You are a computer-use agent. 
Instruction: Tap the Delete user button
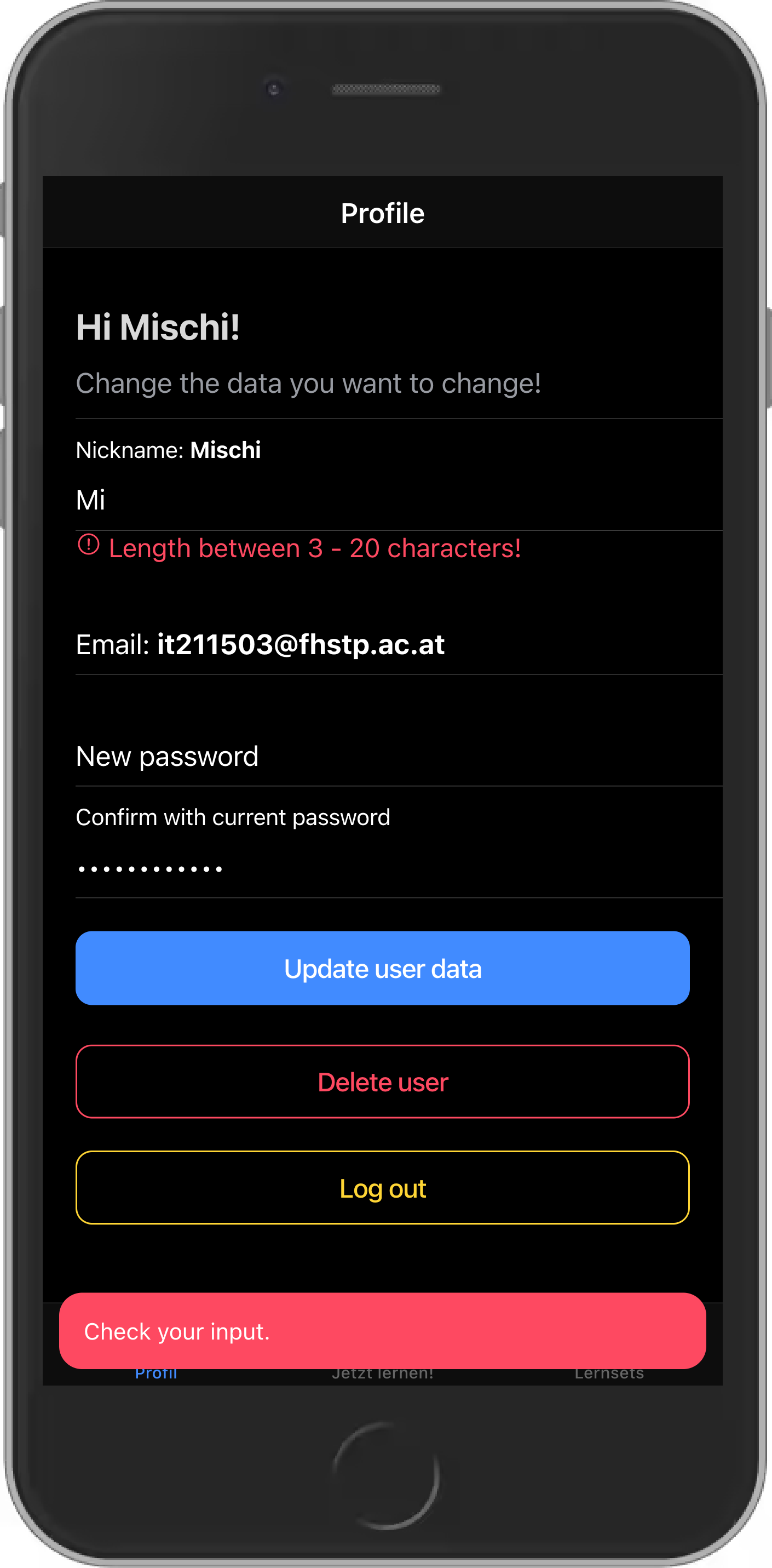(x=382, y=1081)
